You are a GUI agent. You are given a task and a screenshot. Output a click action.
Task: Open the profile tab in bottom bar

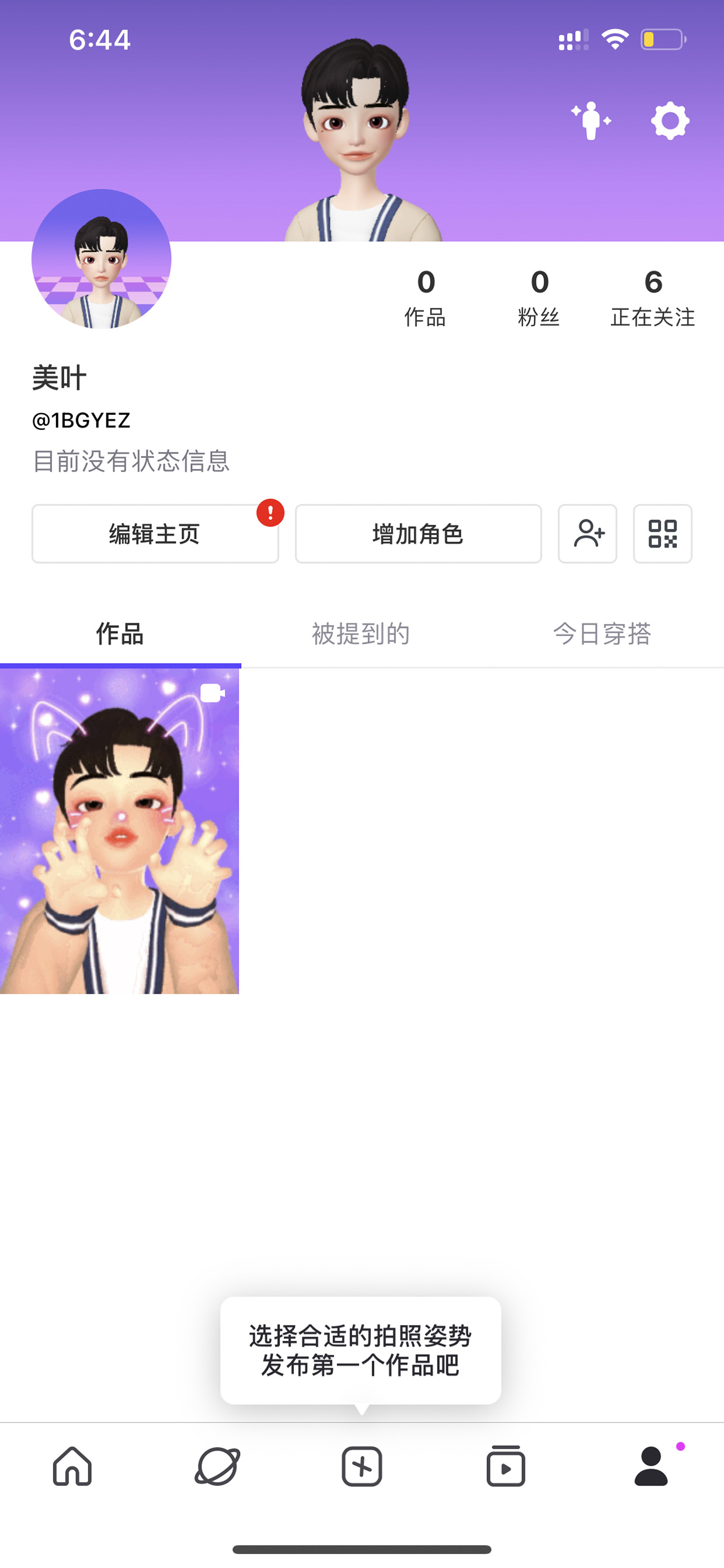652,1466
